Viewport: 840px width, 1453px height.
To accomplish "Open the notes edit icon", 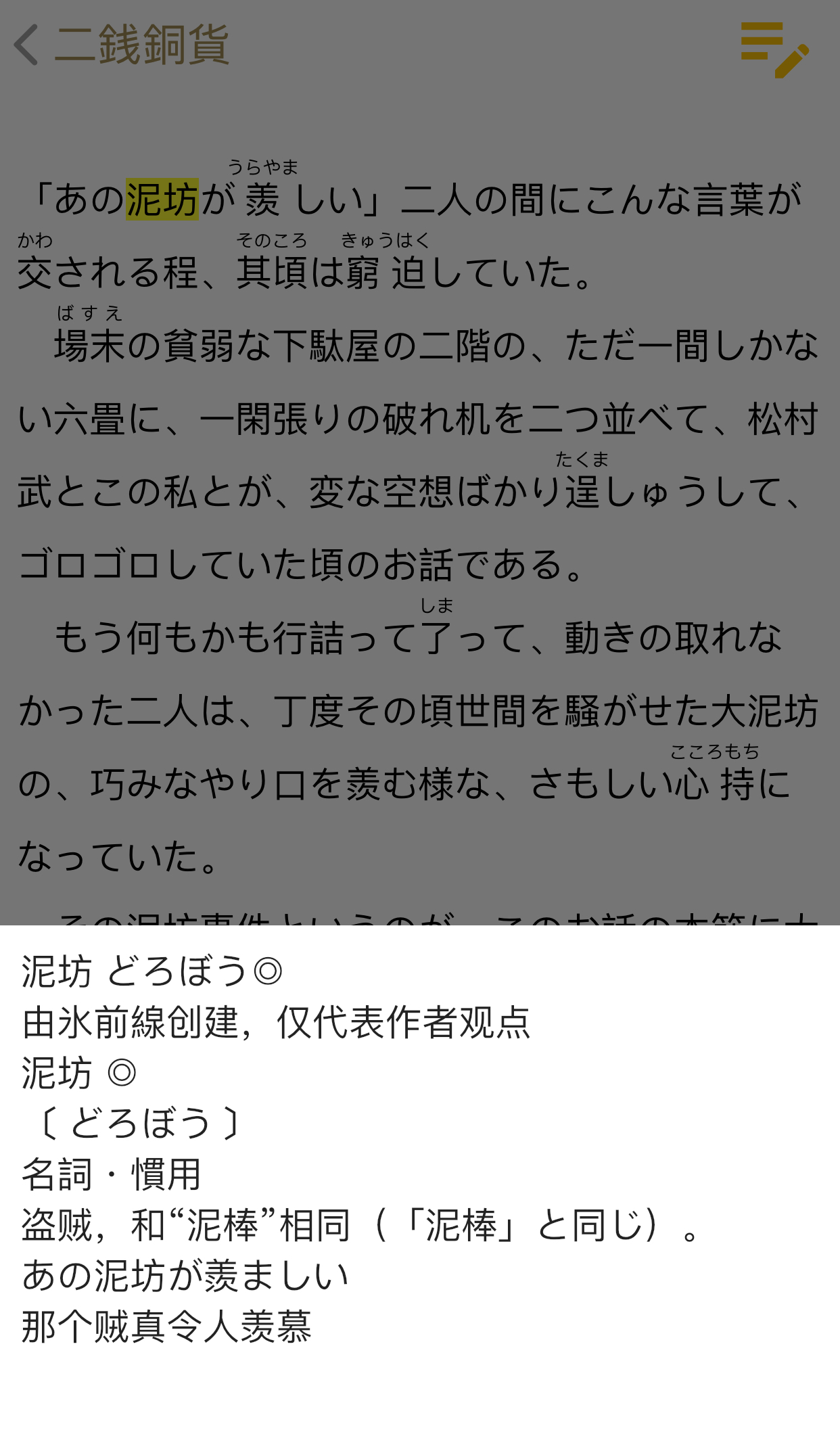I will (774, 49).
